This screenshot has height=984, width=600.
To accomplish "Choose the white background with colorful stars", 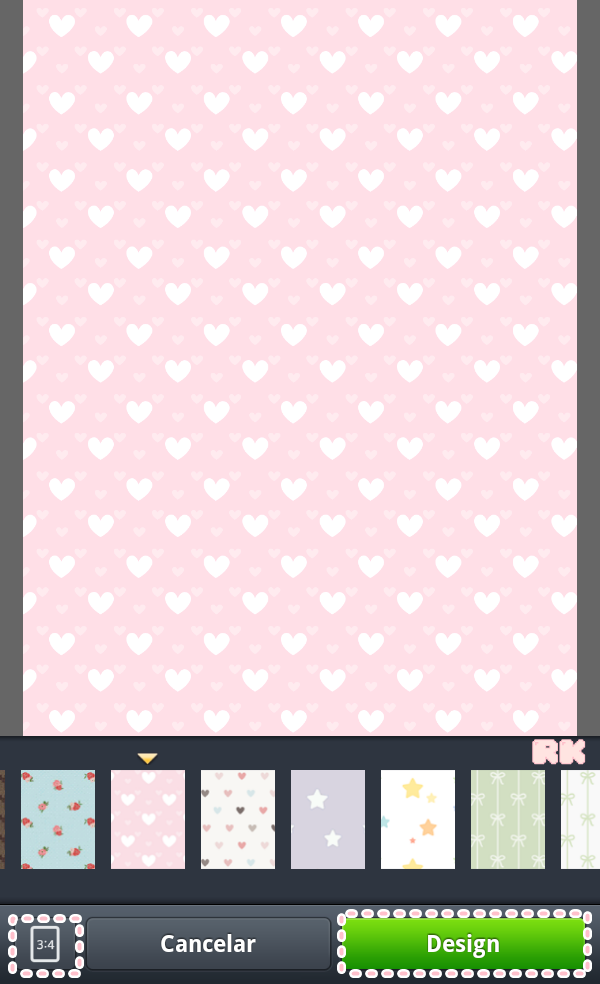I will point(418,819).
